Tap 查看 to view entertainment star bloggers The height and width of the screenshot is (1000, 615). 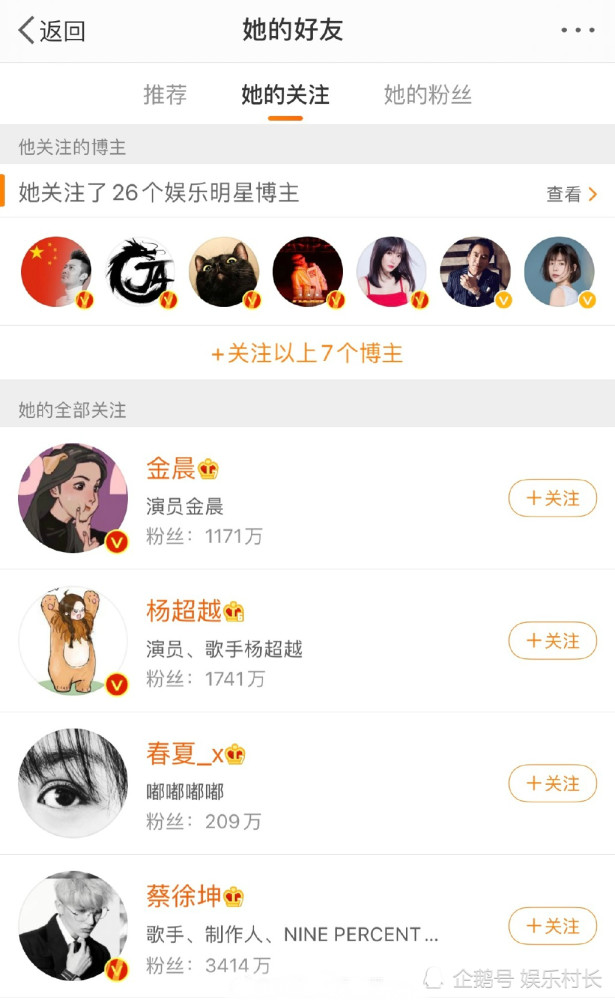pos(572,194)
